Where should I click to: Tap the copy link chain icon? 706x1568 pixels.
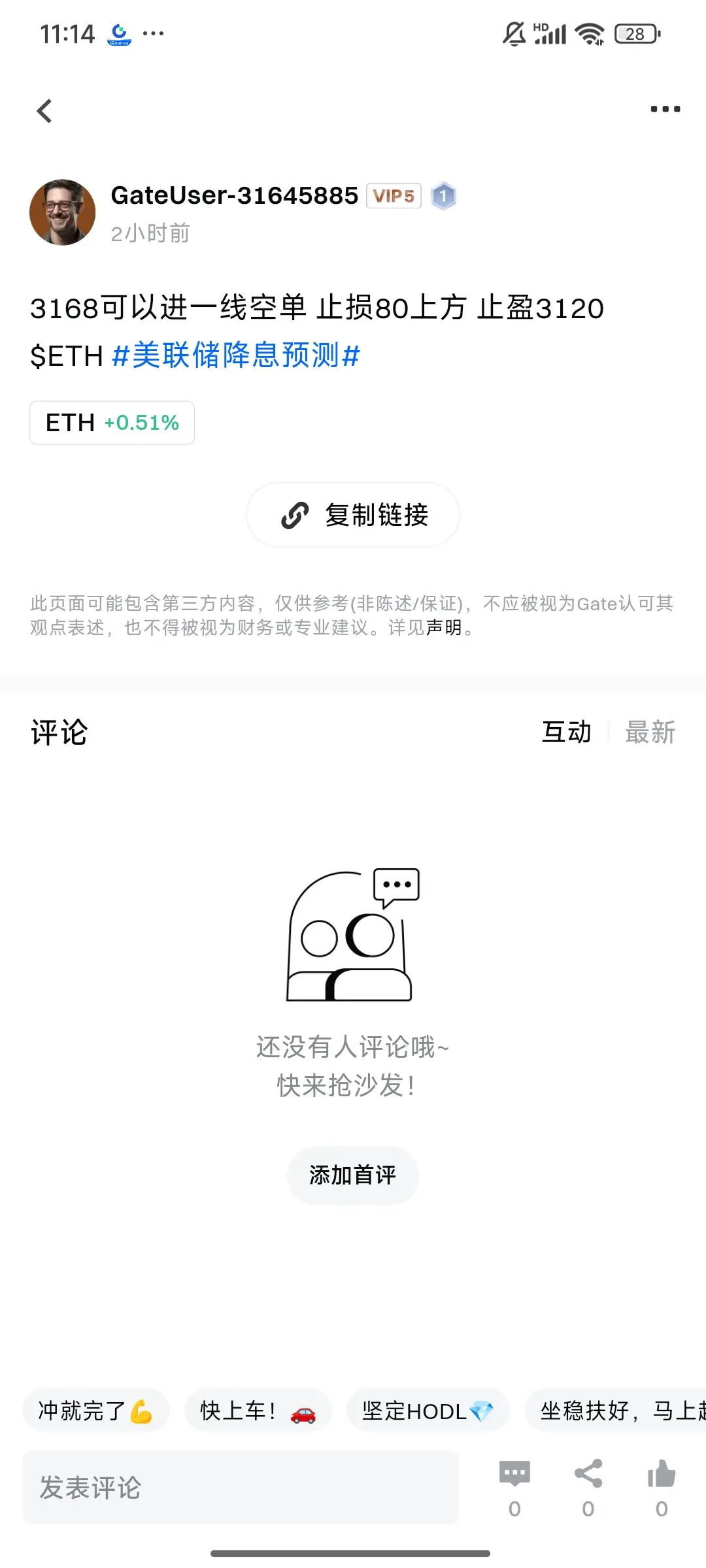click(x=292, y=515)
